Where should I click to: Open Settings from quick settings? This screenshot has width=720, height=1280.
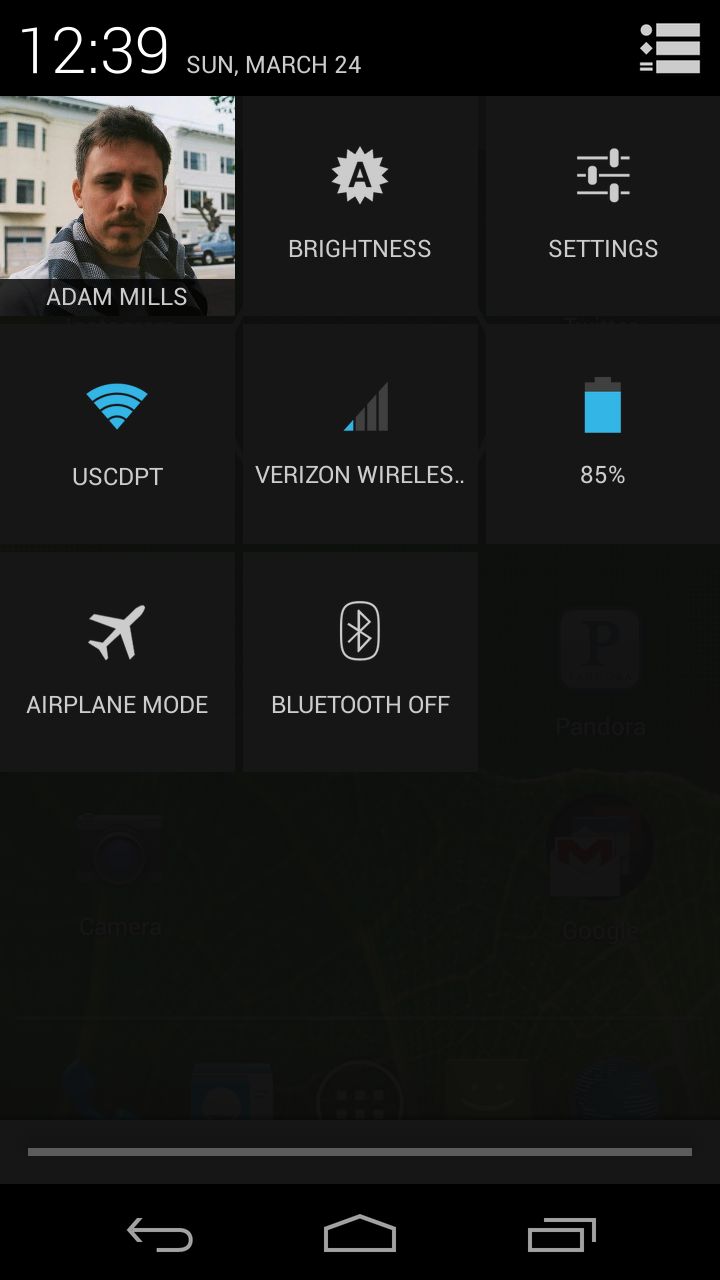pyautogui.click(x=603, y=206)
